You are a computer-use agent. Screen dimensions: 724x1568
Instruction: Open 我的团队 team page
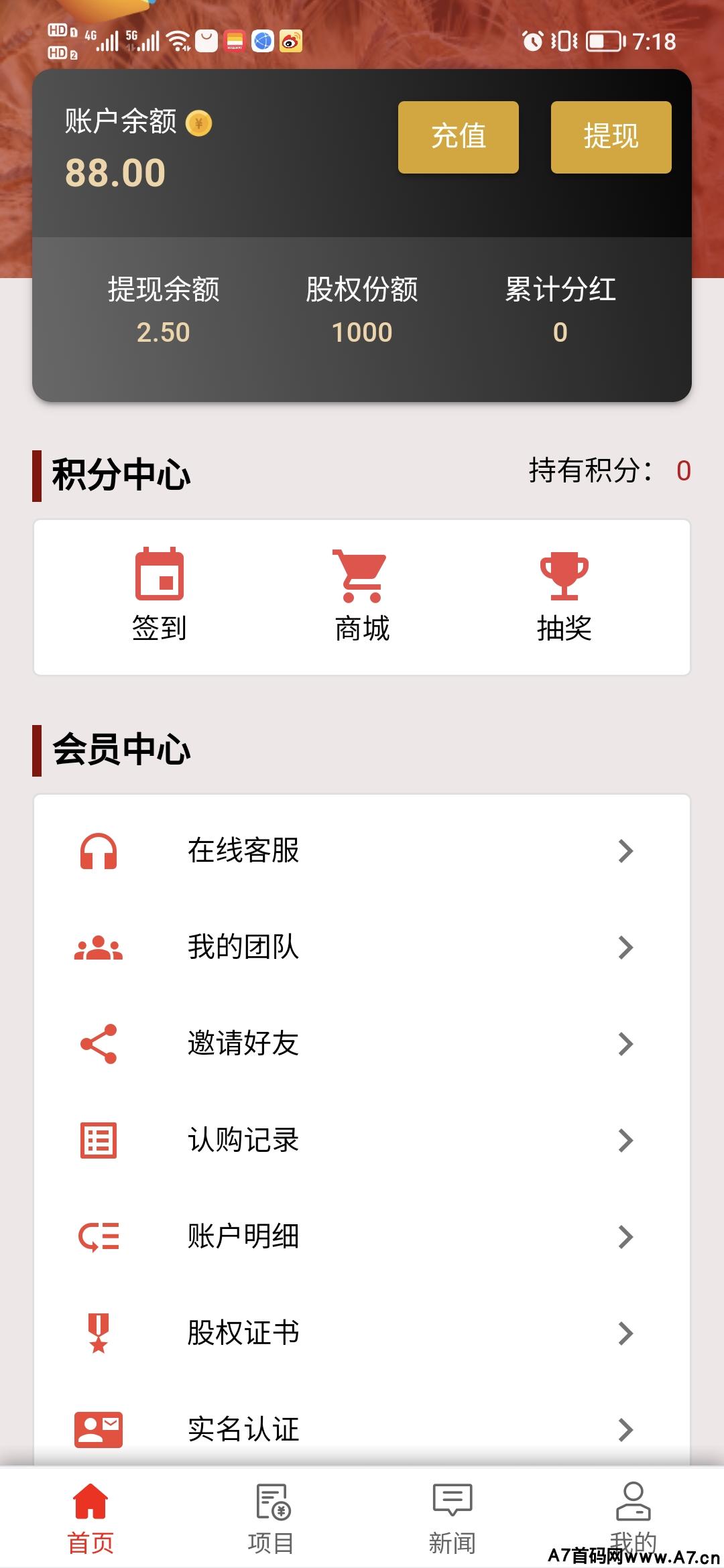[x=362, y=948]
